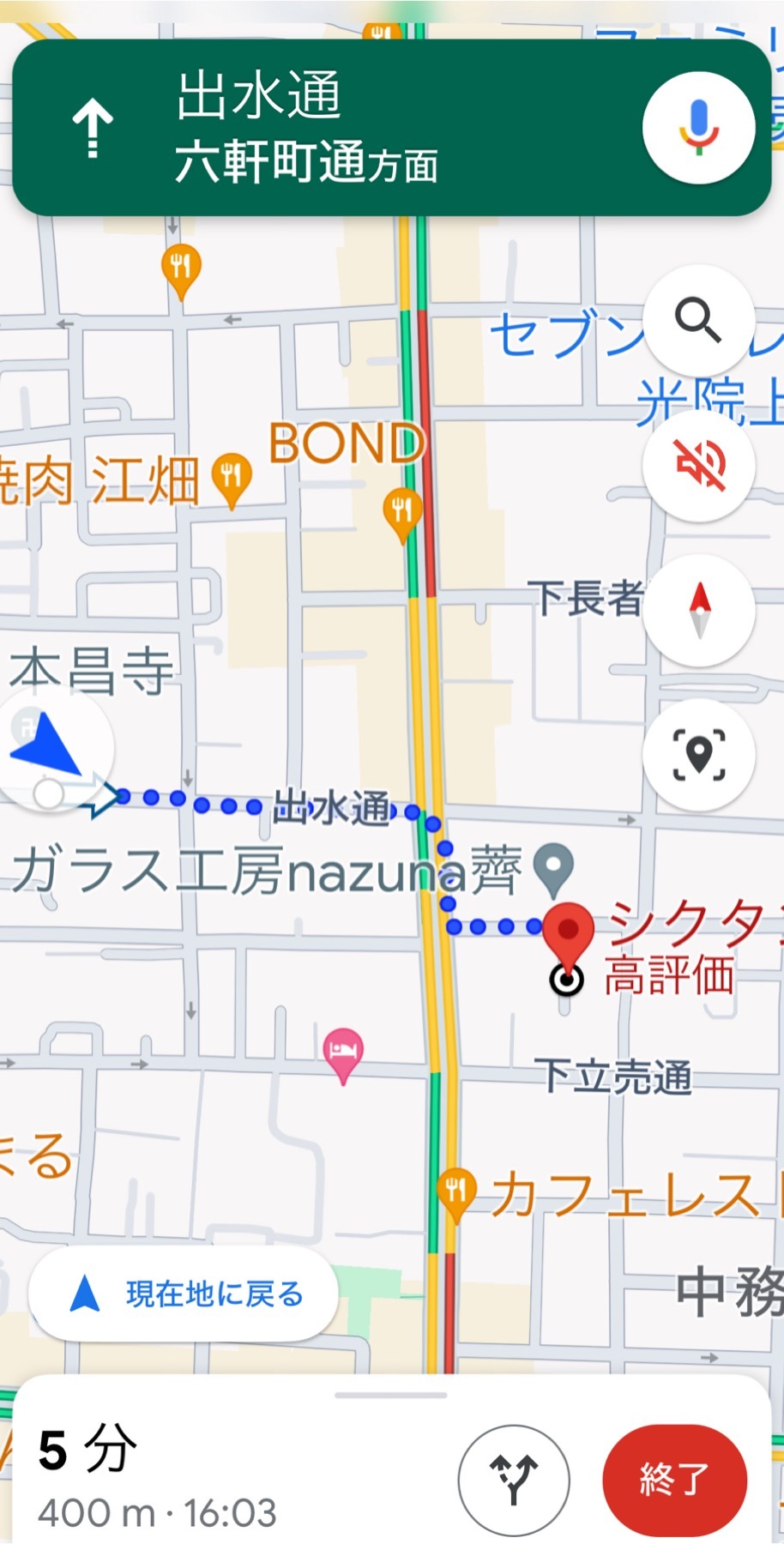The height and width of the screenshot is (1544, 784).
Task: Expand the bottom trip info sheet handle
Action: click(x=391, y=1395)
